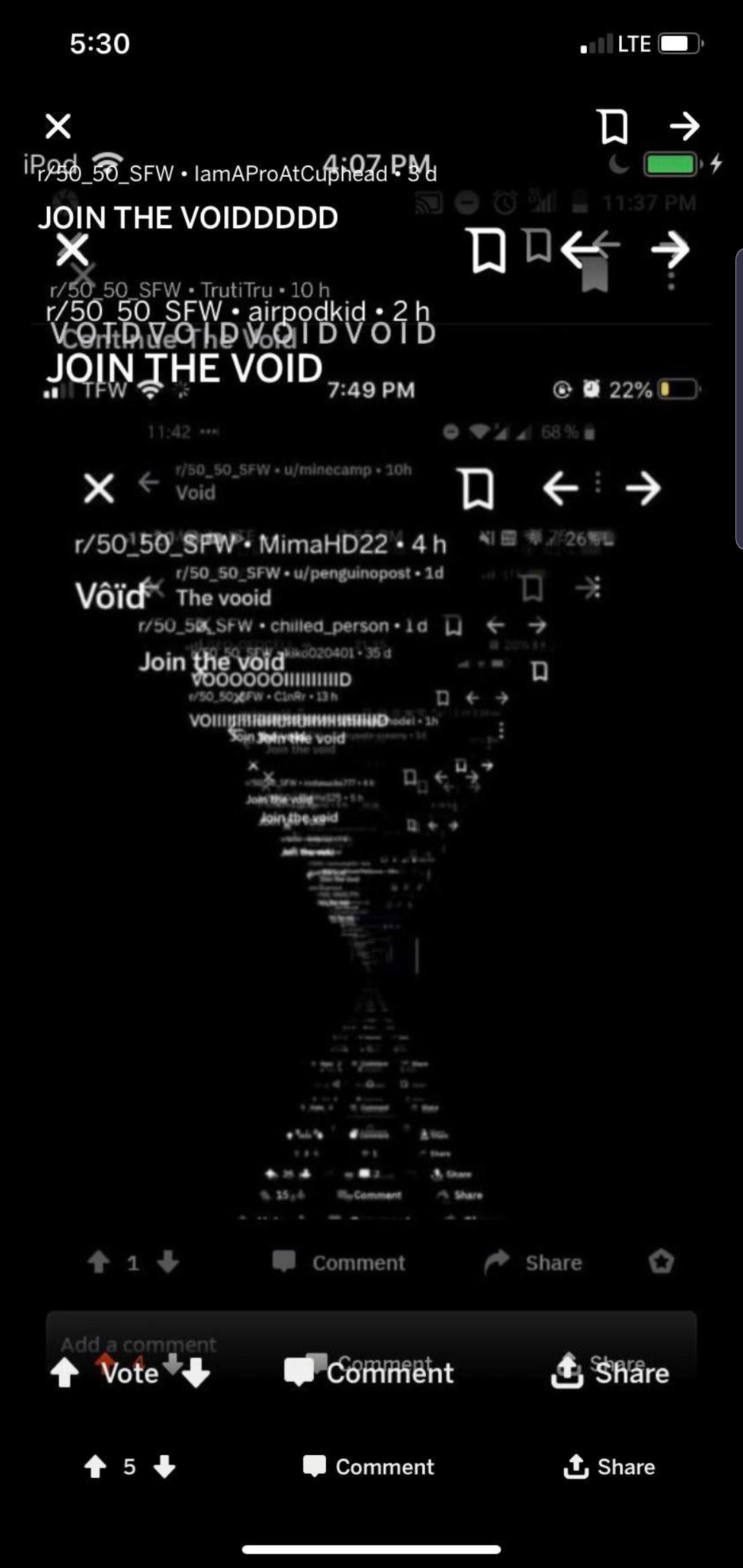The width and height of the screenshot is (743, 1568).
Task: Tap the back arrow beside the Void title
Action: [x=151, y=483]
